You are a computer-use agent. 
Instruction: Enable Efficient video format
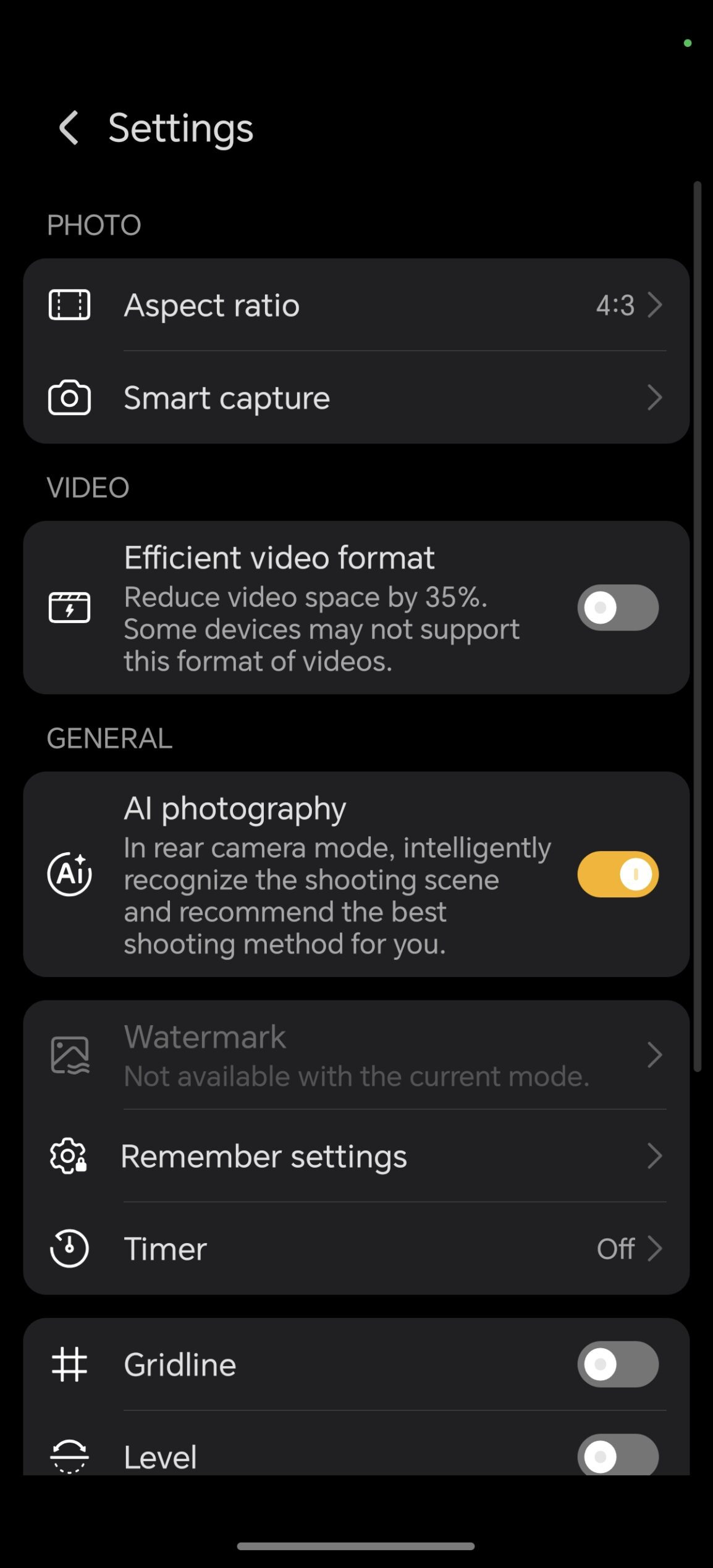617,608
